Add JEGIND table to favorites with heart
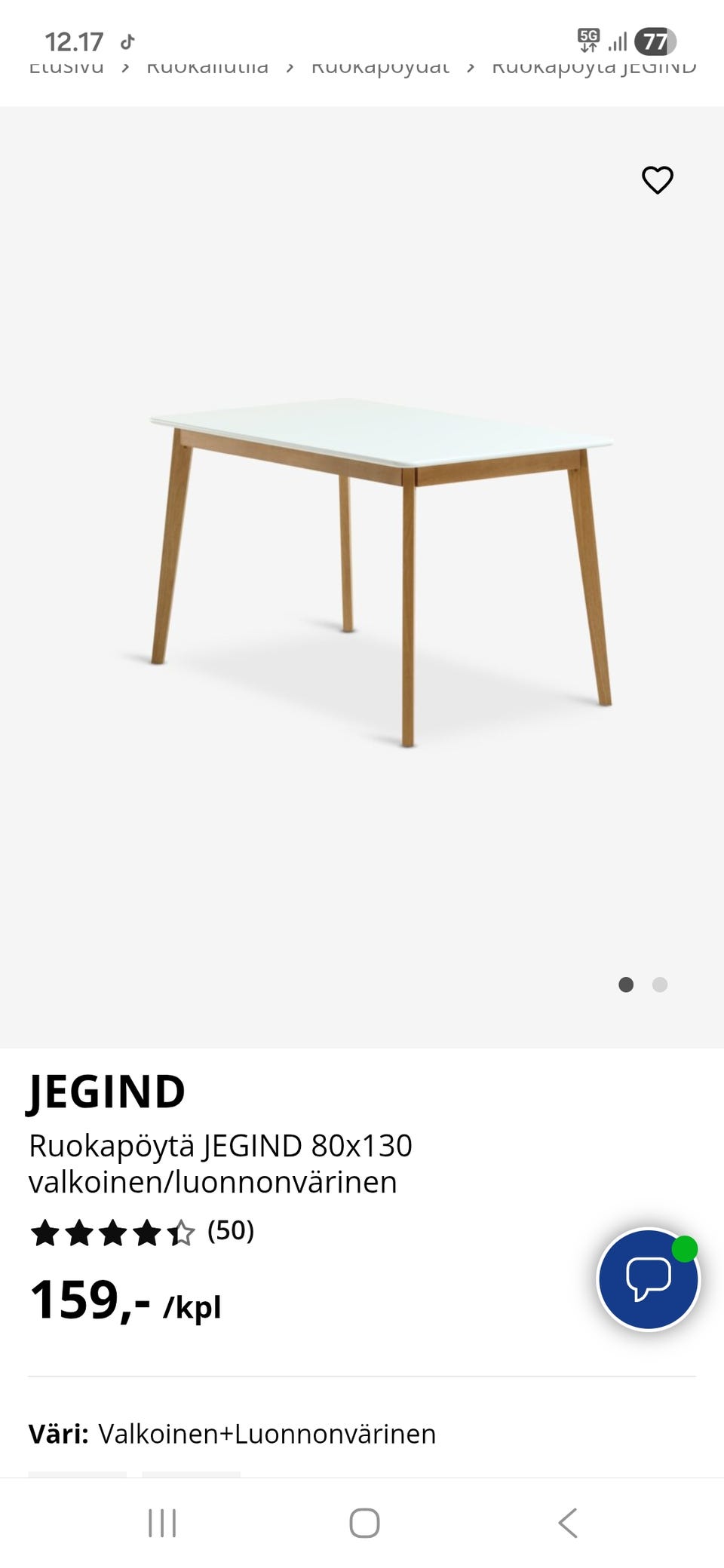Viewport: 724px width, 1568px height. click(657, 180)
